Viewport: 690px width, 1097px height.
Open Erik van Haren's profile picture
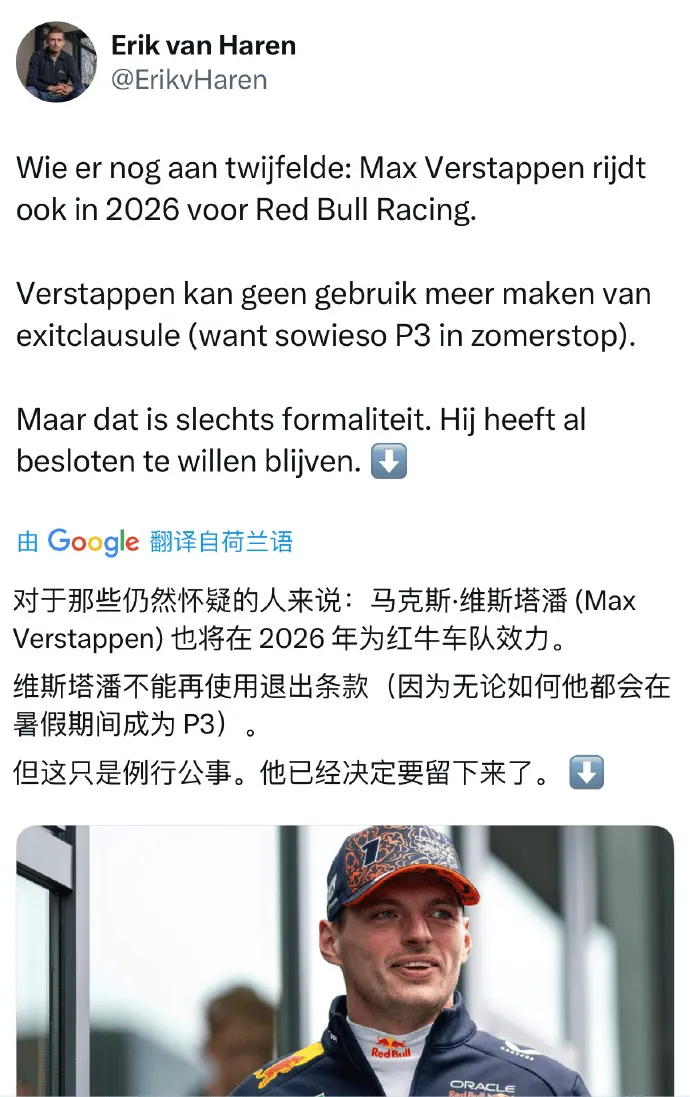coord(57,62)
